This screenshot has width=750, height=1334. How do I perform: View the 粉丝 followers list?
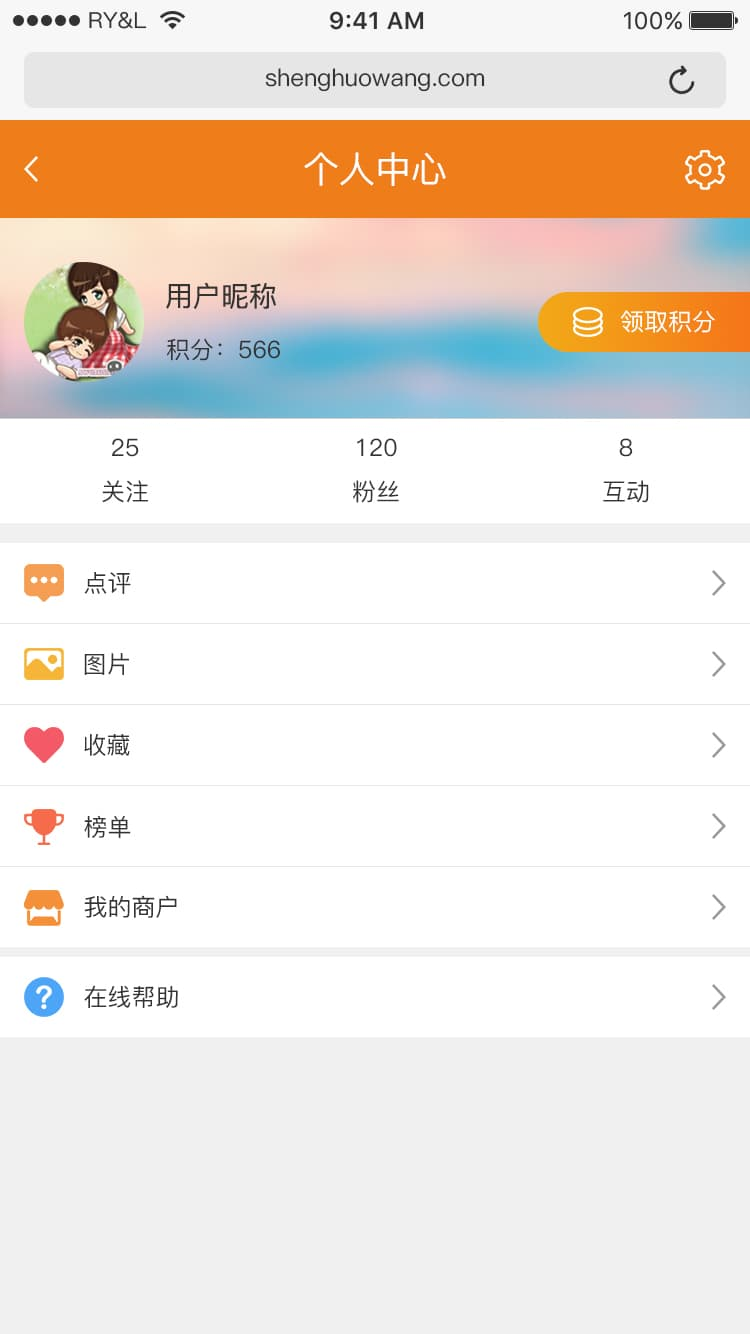pos(376,470)
